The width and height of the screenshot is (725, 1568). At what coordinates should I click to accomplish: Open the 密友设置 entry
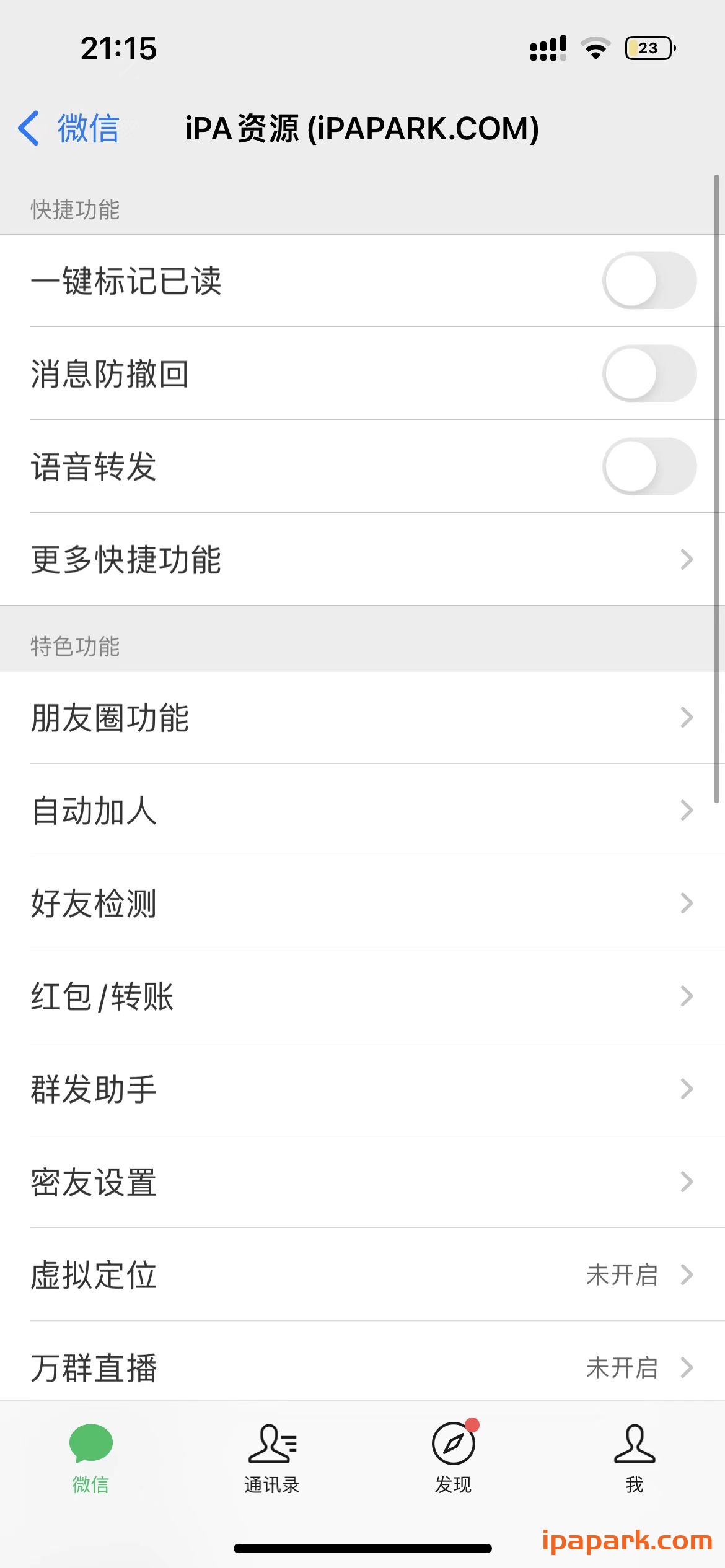point(362,1183)
